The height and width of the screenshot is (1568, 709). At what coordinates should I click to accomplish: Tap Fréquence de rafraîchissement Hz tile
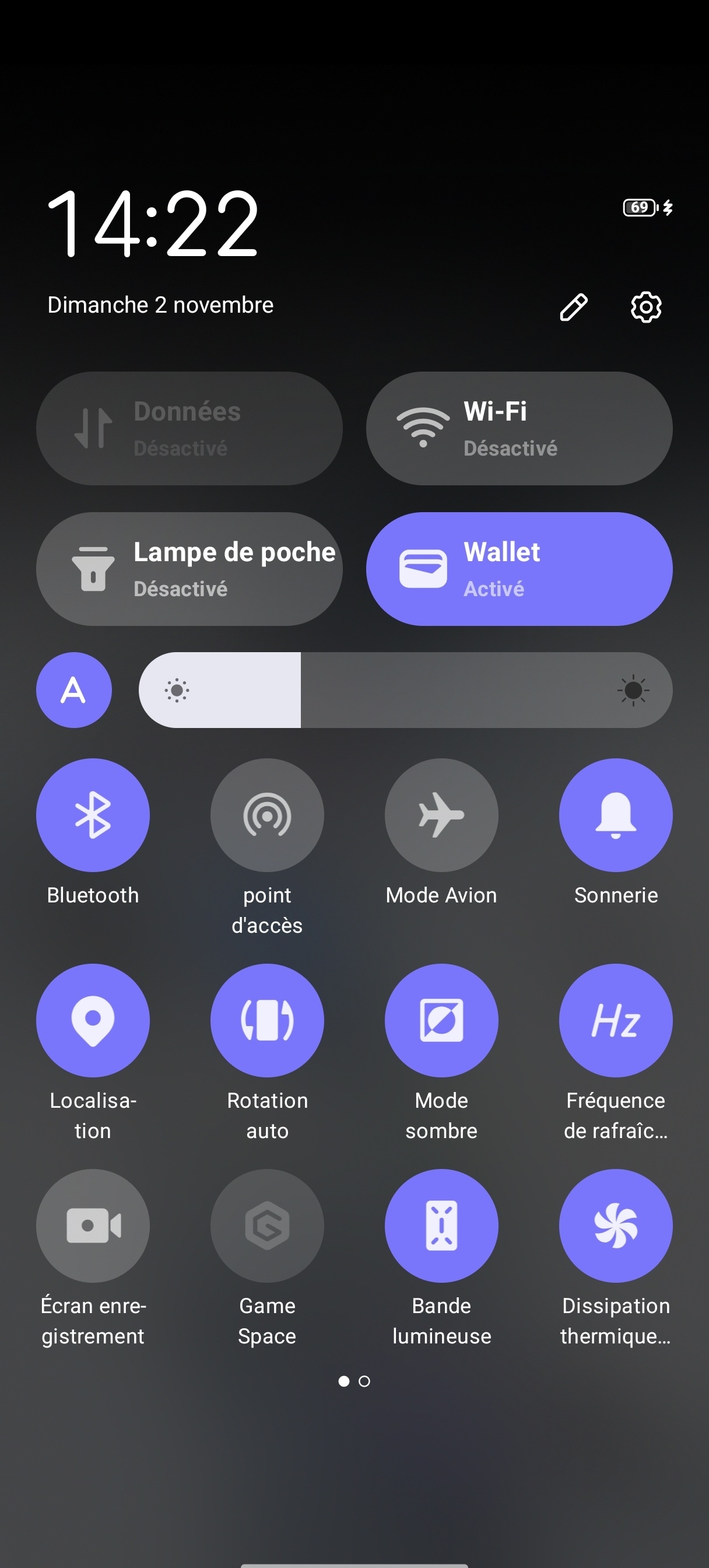(x=615, y=1020)
